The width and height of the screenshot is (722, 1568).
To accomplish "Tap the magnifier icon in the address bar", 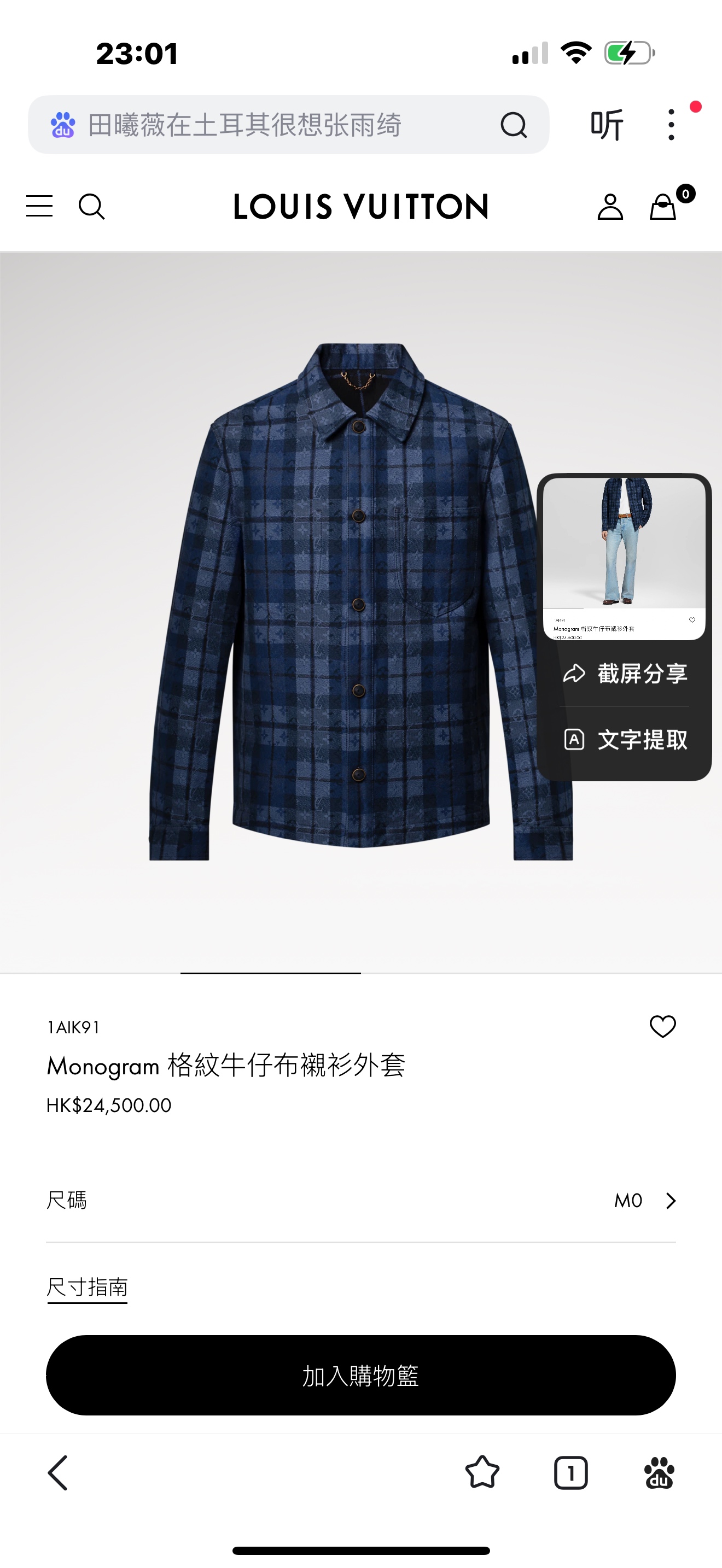I will pos(513,125).
